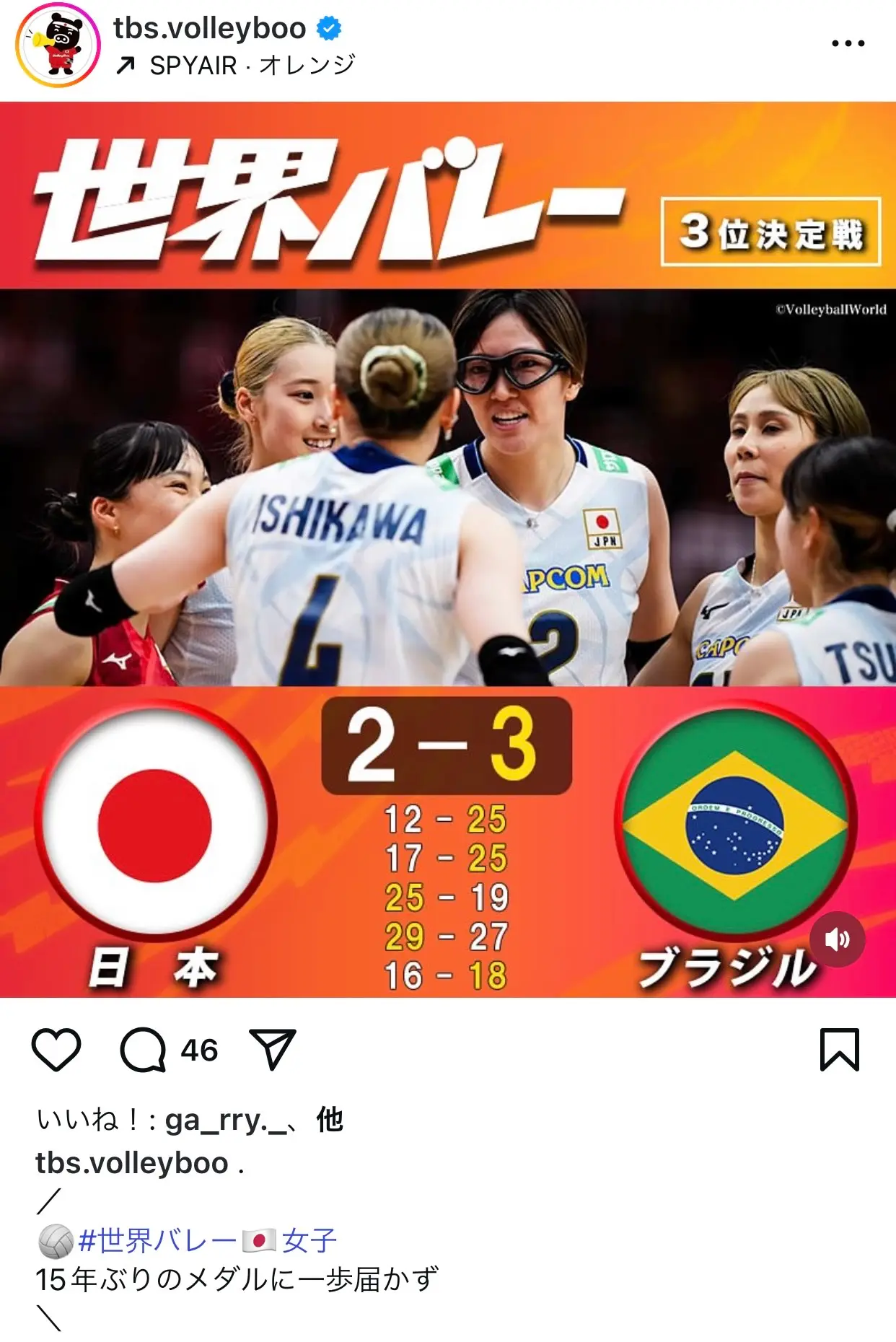View the likes list by ga_rry._
Screen dimensions: 896x1342
click(x=225, y=1120)
